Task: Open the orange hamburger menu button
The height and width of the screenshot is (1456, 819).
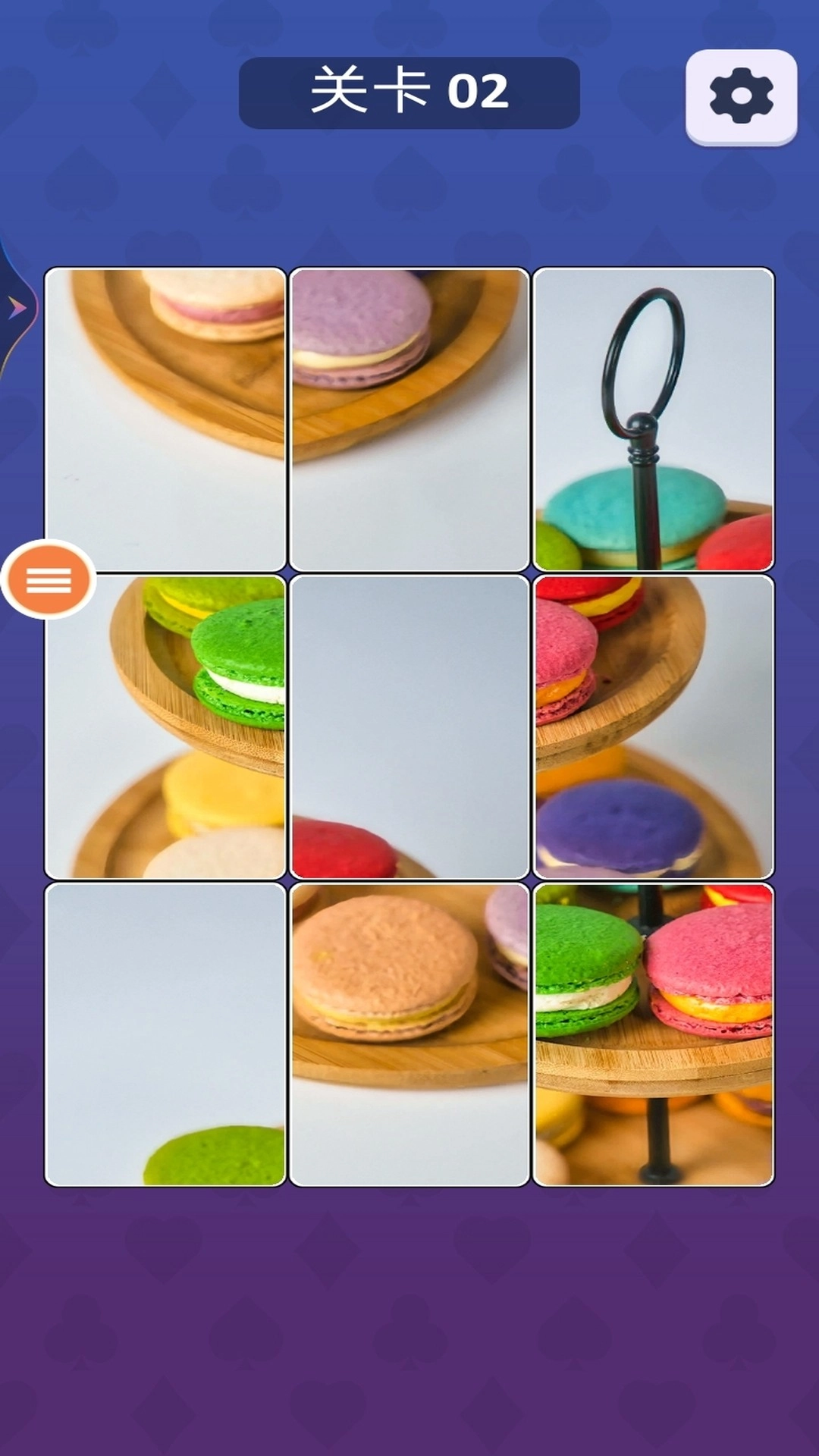Action: click(x=49, y=579)
